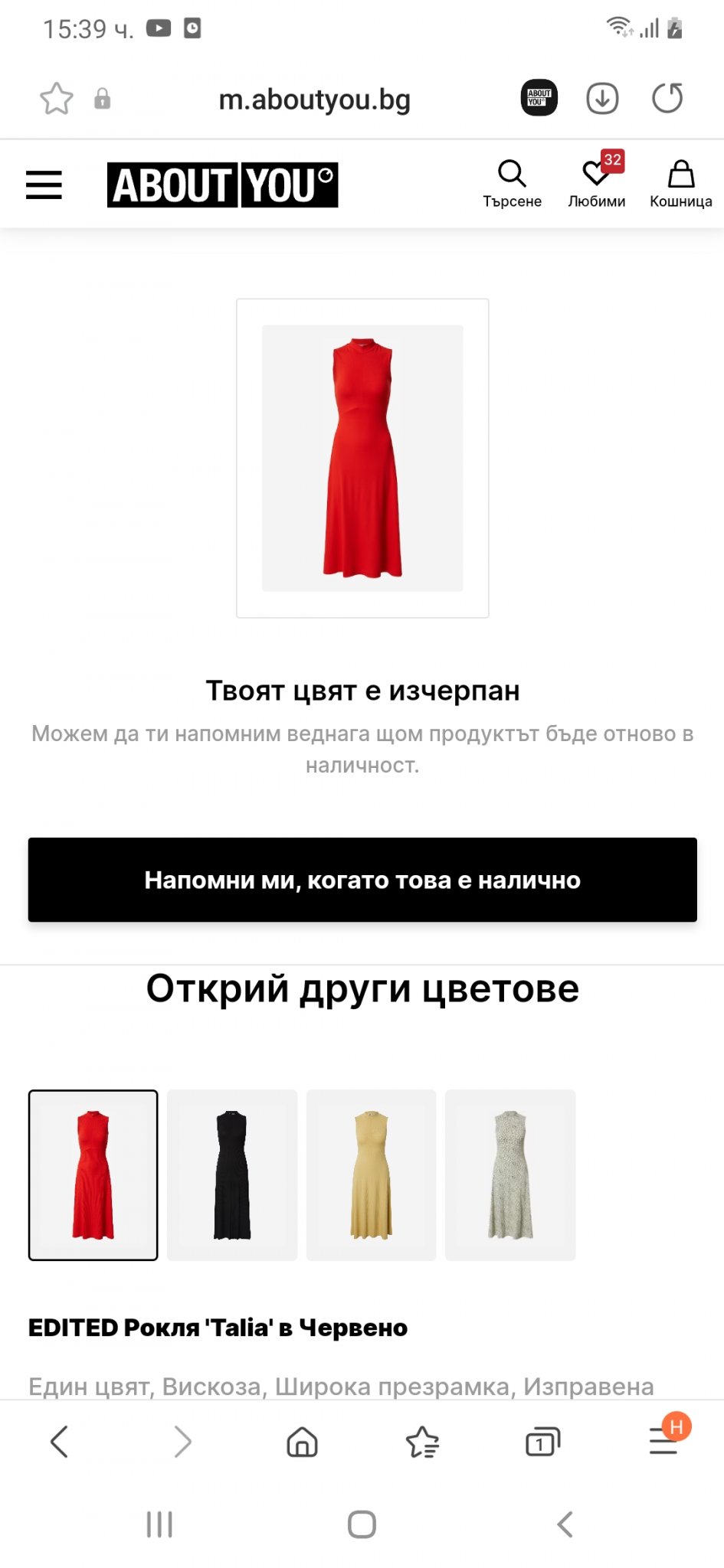724x1568 pixels.
Task: Go back to the previous page
Action: (60, 1442)
